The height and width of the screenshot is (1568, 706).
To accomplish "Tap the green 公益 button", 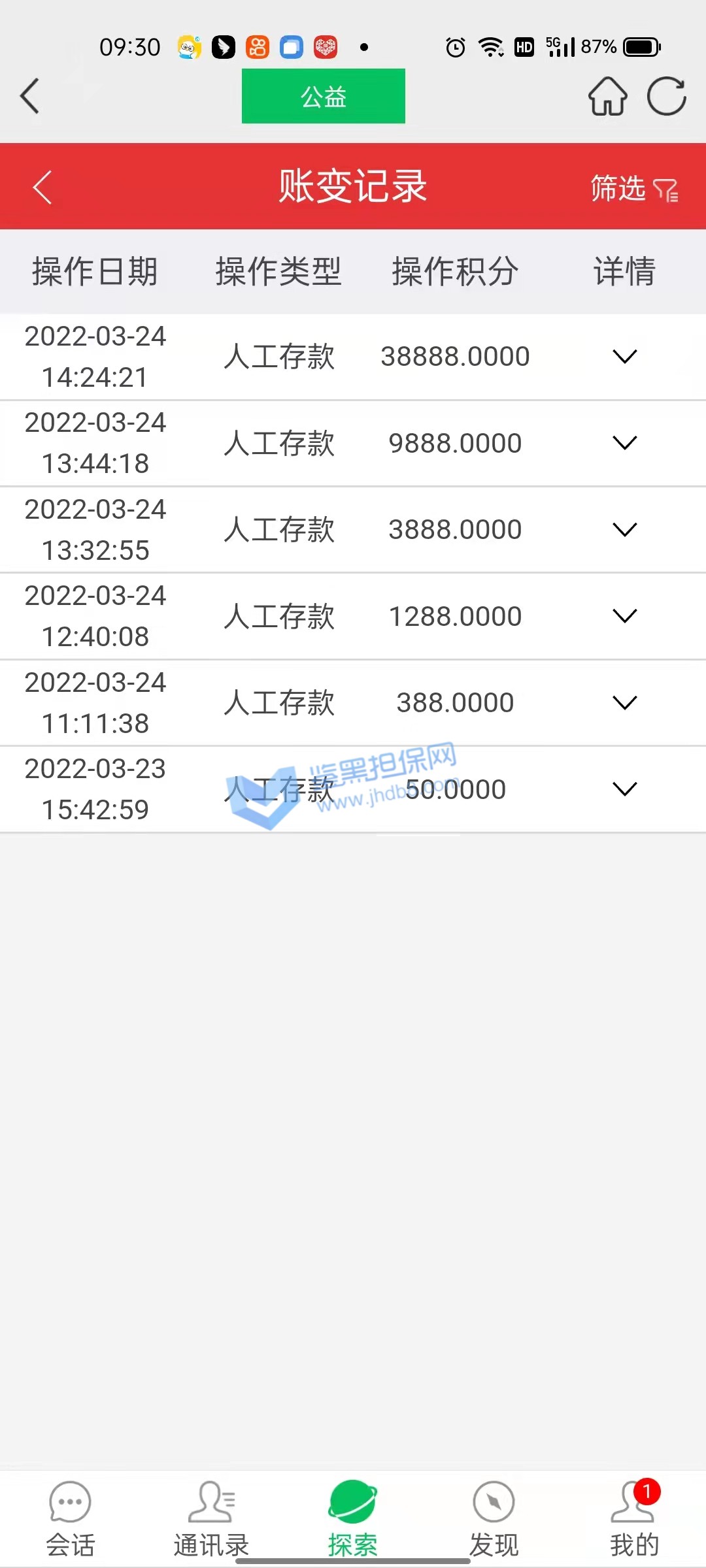I will (x=324, y=96).
